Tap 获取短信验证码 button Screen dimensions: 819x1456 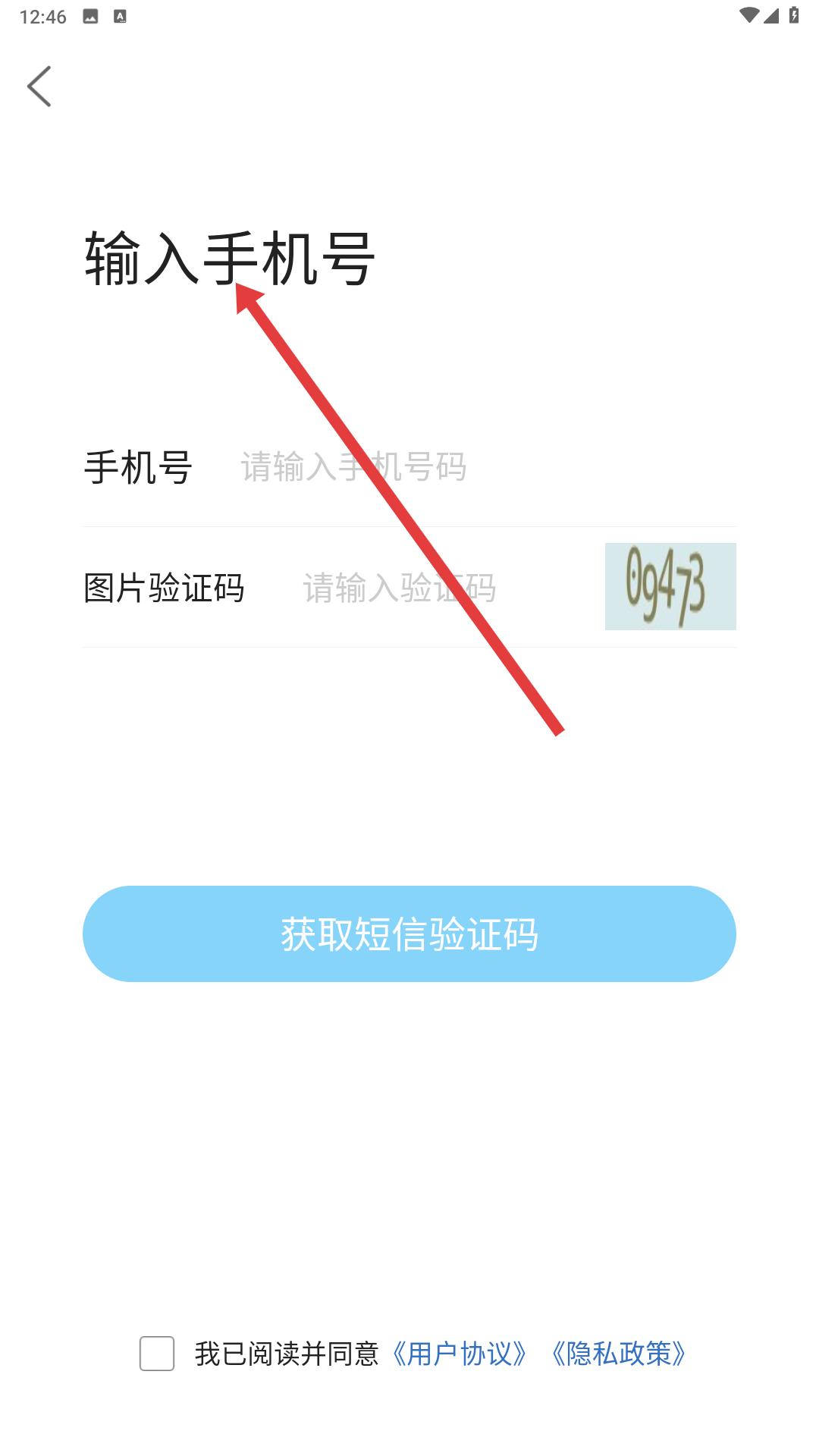pos(409,934)
